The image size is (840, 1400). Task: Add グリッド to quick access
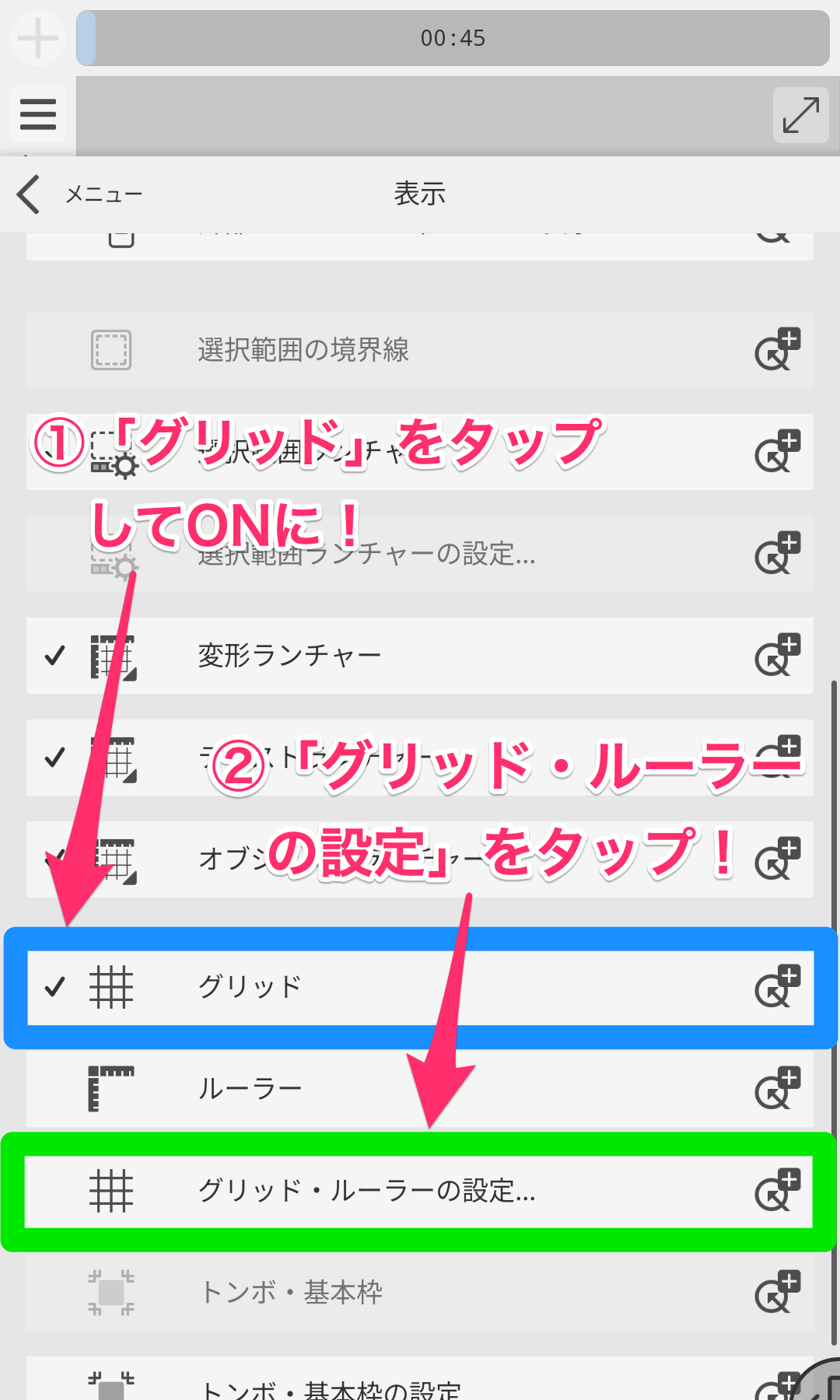tap(777, 987)
